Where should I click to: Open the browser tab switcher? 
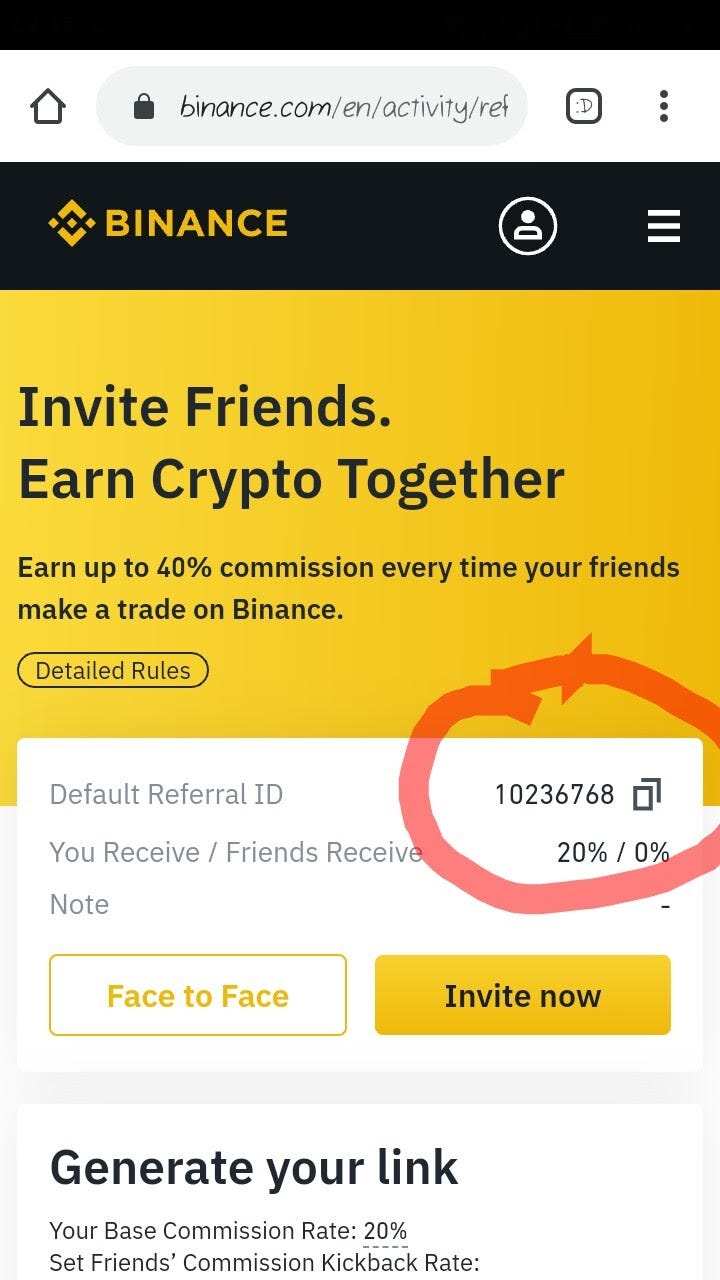click(584, 105)
